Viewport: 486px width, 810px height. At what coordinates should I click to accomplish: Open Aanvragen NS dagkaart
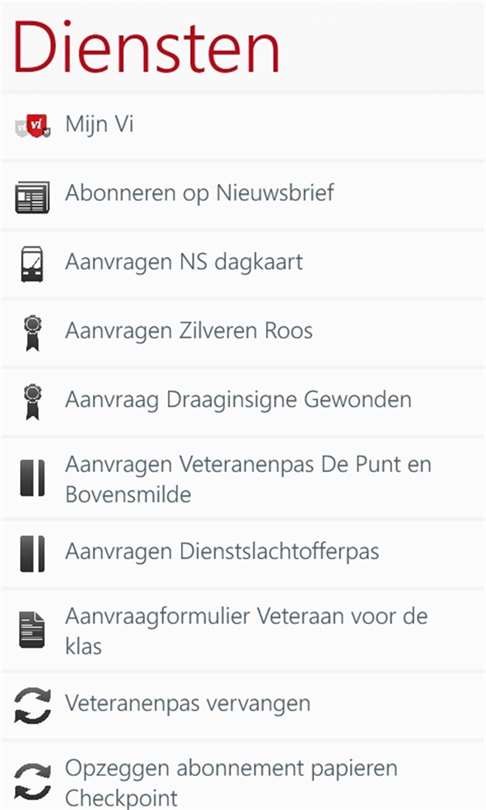coord(243,264)
